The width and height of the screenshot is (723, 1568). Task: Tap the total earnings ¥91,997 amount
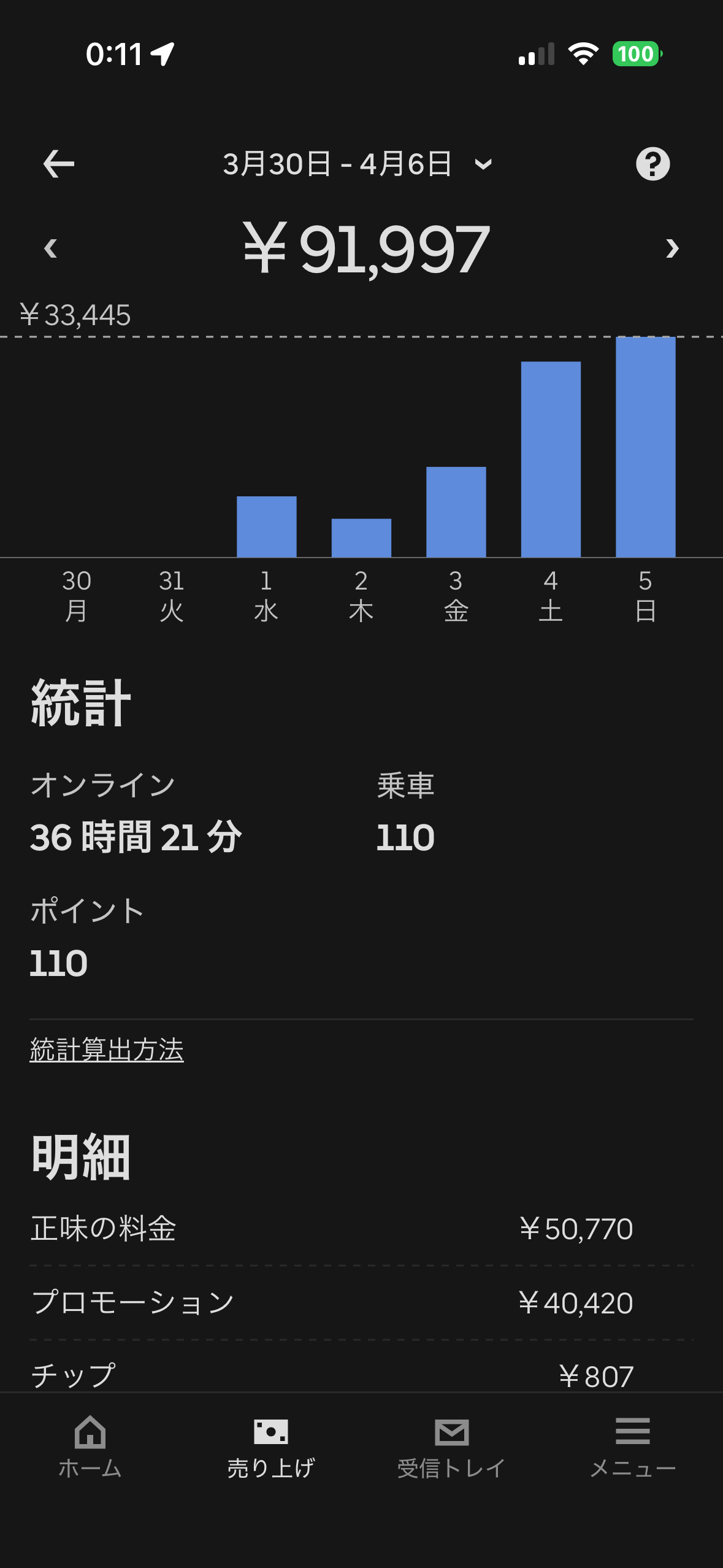click(x=367, y=248)
